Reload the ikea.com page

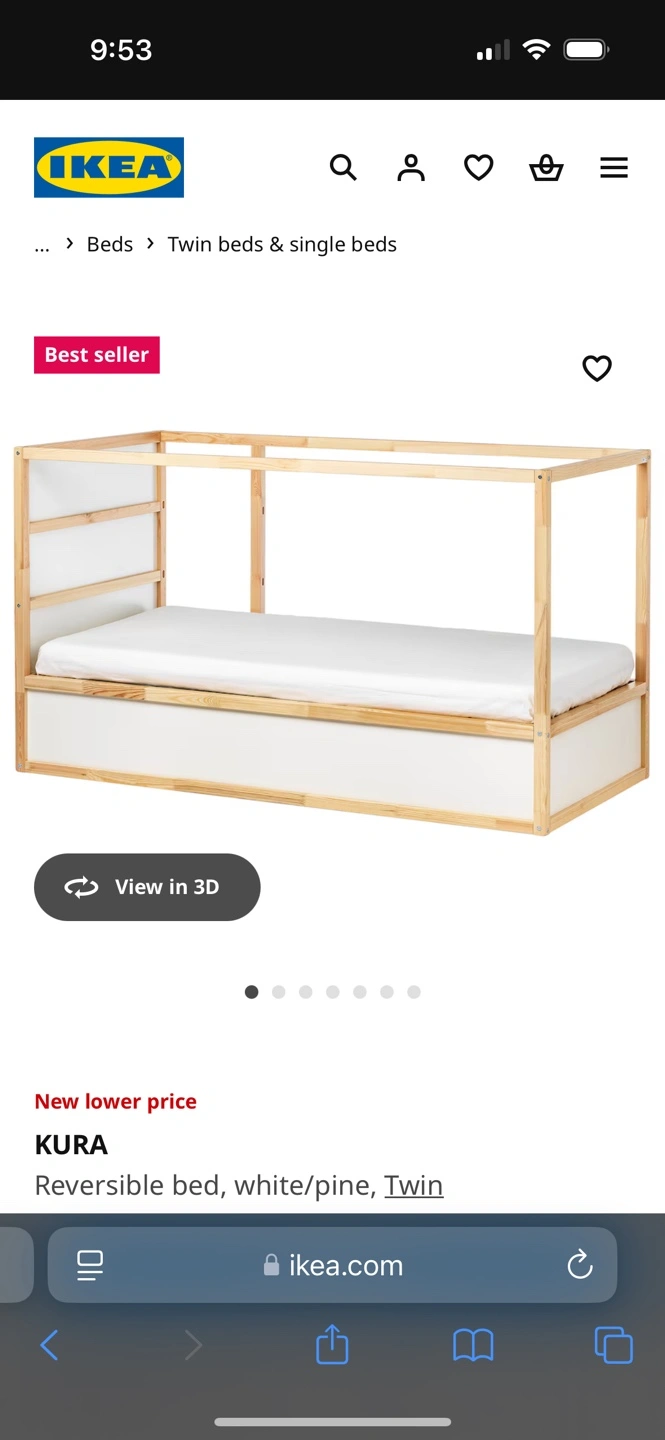pos(580,1265)
